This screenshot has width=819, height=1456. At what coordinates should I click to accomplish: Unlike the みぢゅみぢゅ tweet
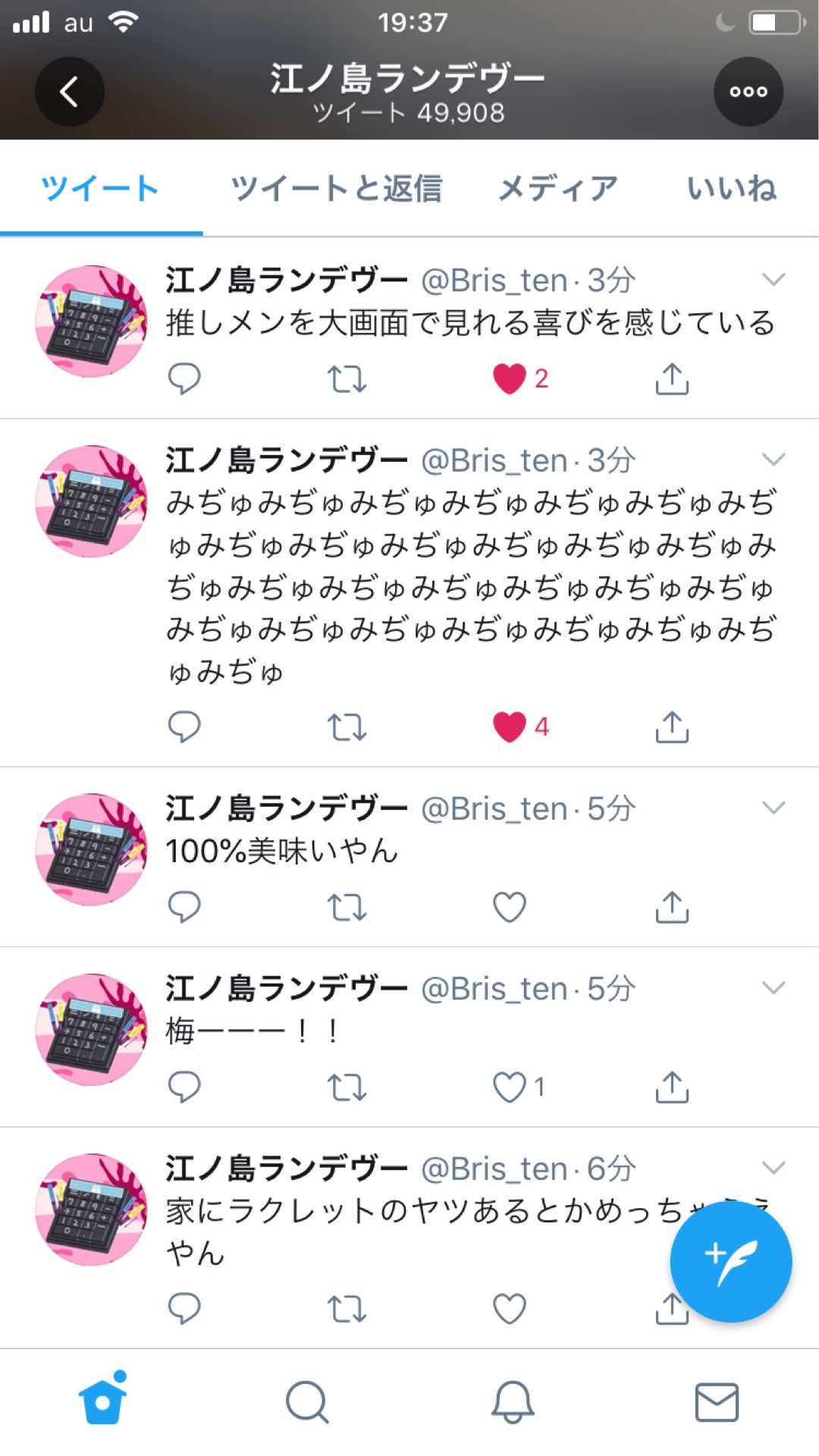[x=510, y=726]
